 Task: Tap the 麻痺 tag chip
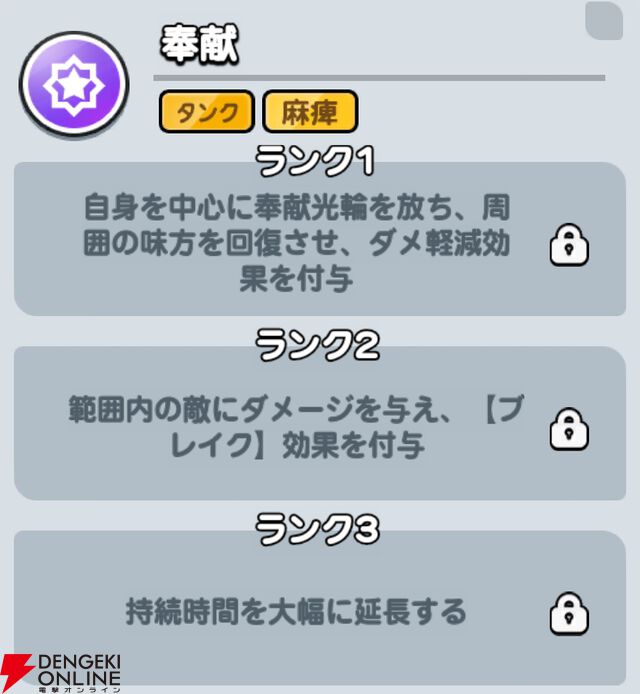(x=310, y=112)
